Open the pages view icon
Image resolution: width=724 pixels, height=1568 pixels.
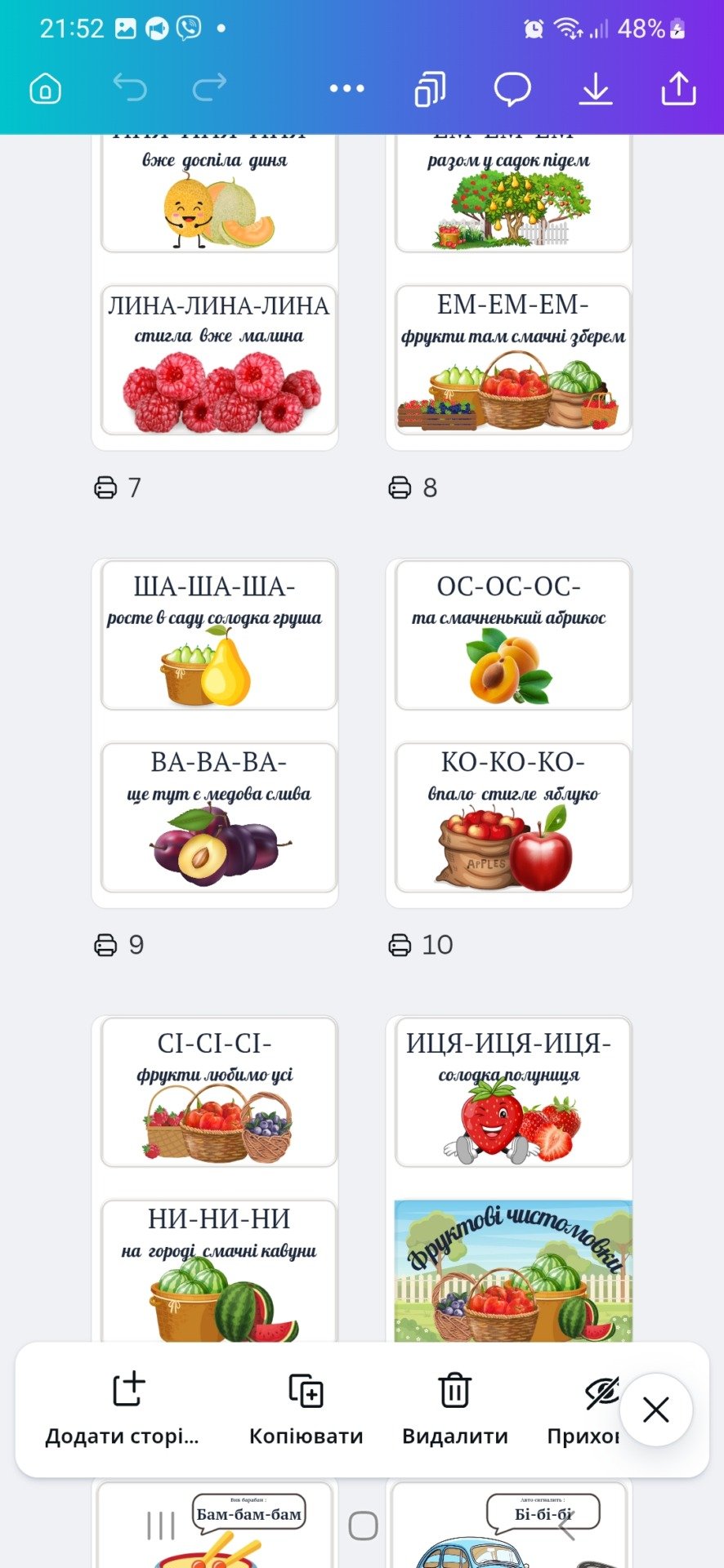(430, 88)
